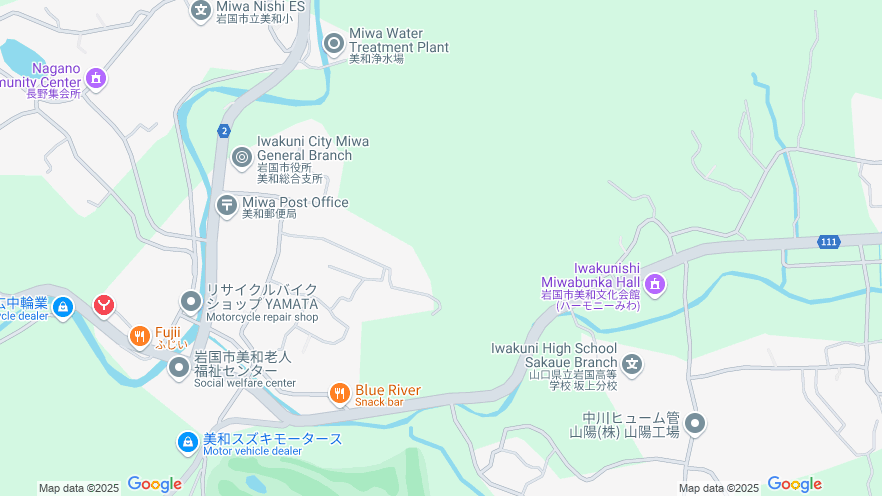The image size is (882, 496).
Task: Open the Blue River snack bar pin
Action: [x=340, y=394]
